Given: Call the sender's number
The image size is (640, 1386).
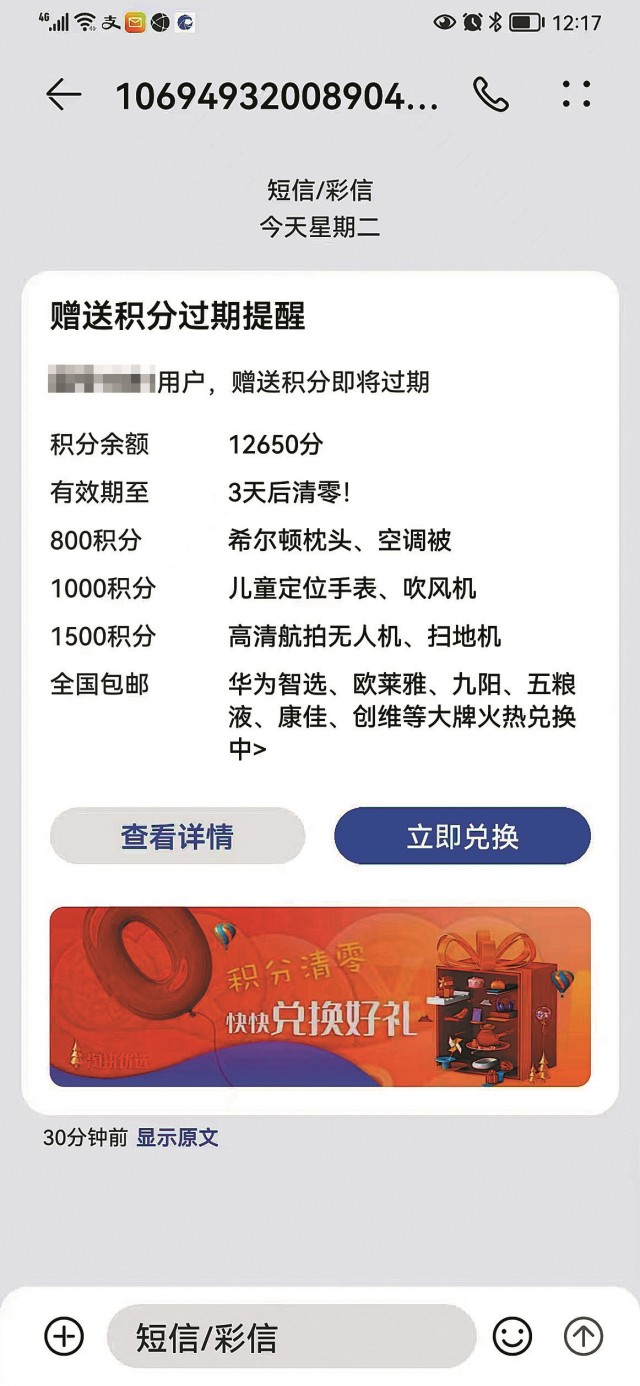Looking at the screenshot, I should point(490,95).
